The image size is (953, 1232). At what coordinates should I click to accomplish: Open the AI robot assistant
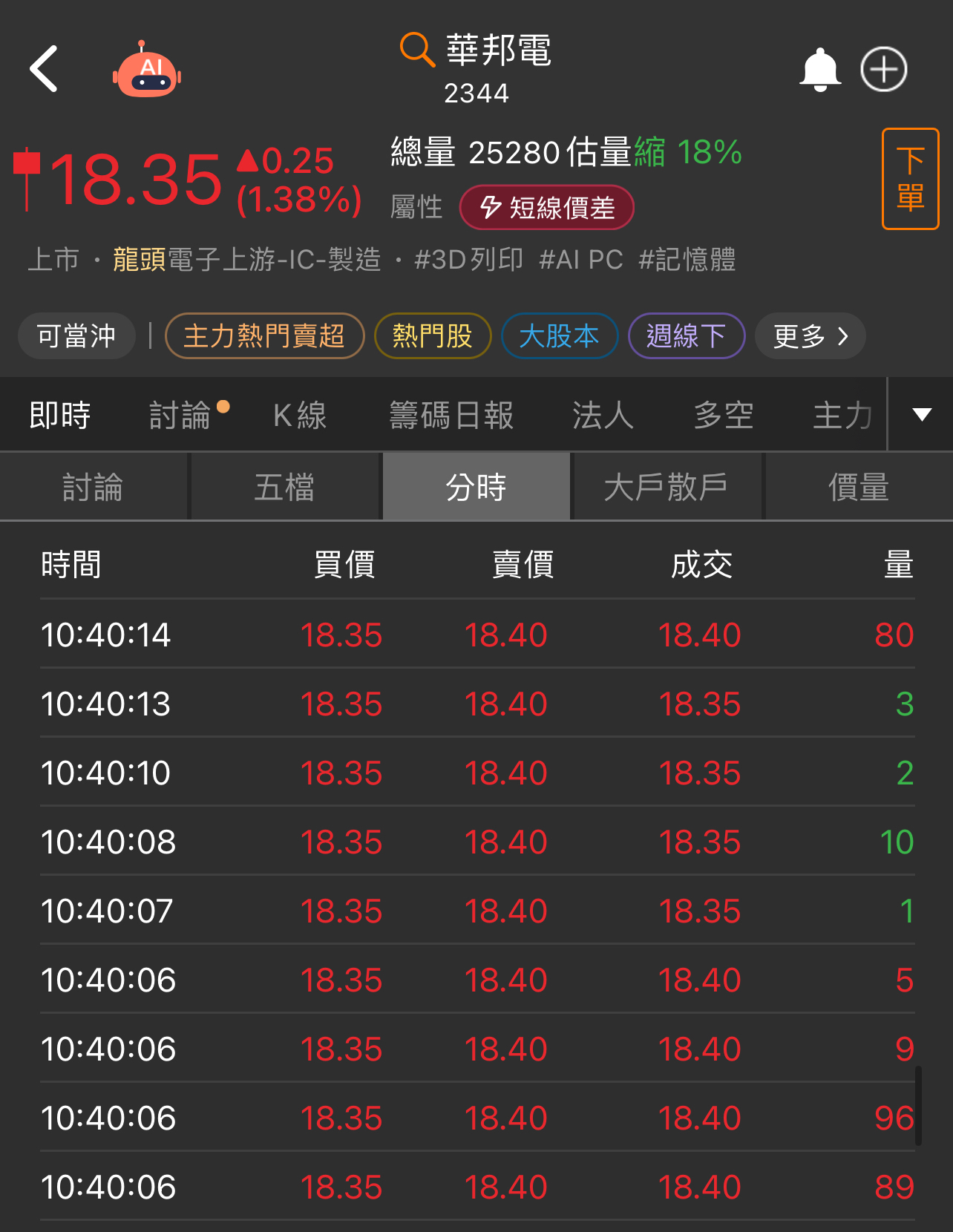pyautogui.click(x=147, y=71)
